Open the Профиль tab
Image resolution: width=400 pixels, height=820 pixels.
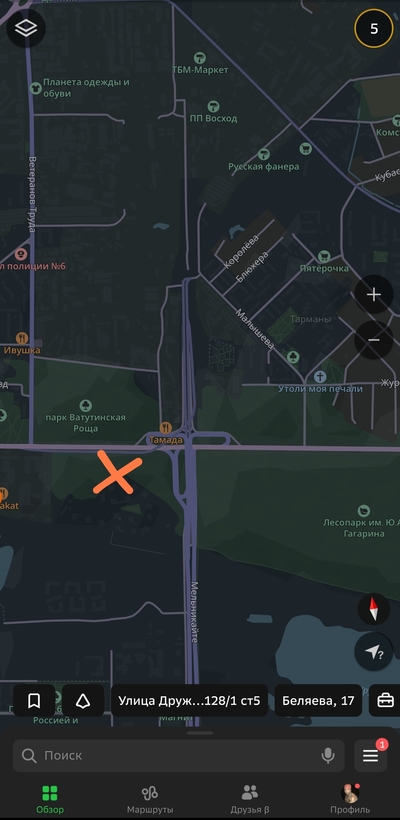coord(350,800)
